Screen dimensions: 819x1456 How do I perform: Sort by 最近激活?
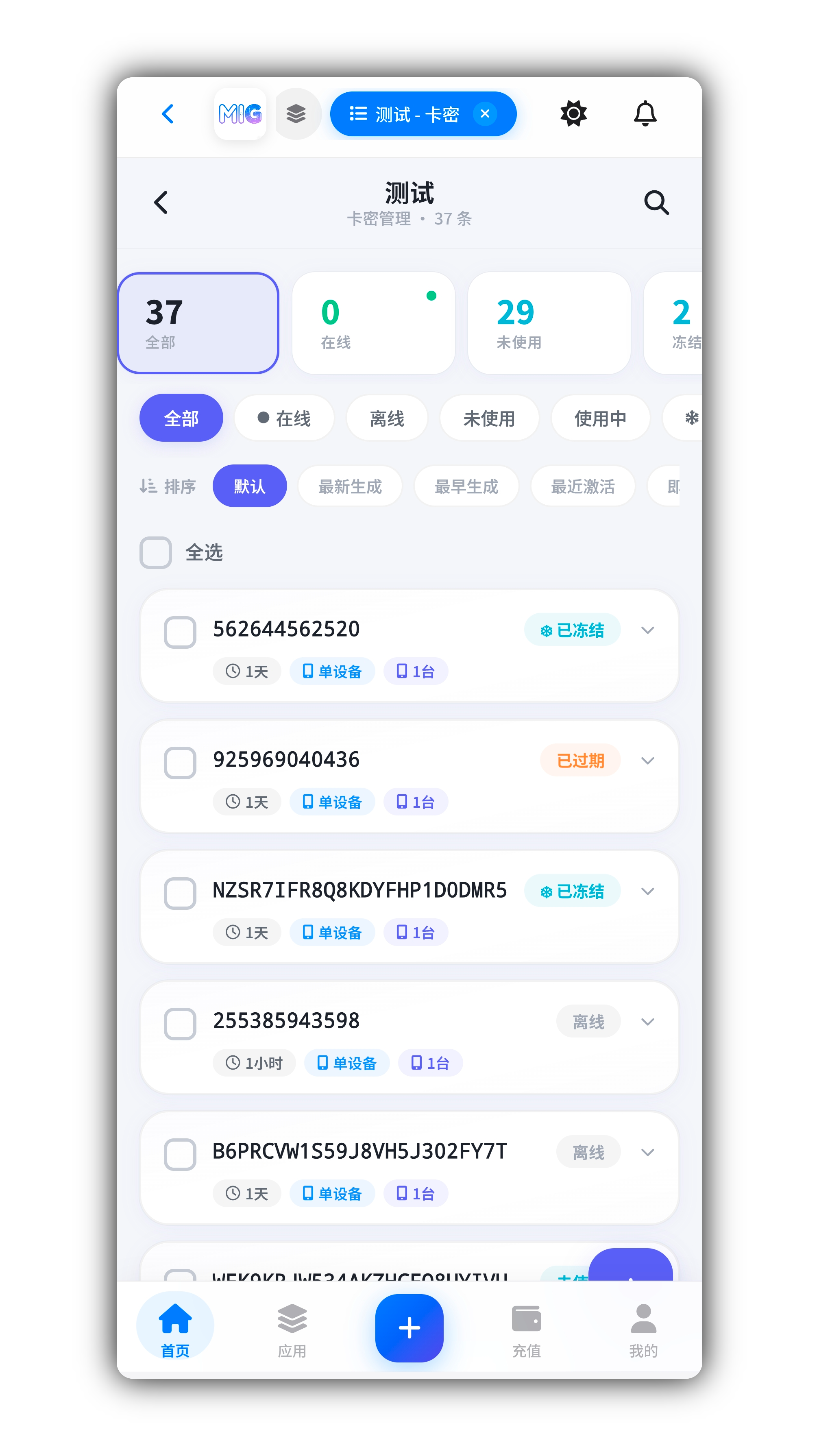click(x=582, y=486)
